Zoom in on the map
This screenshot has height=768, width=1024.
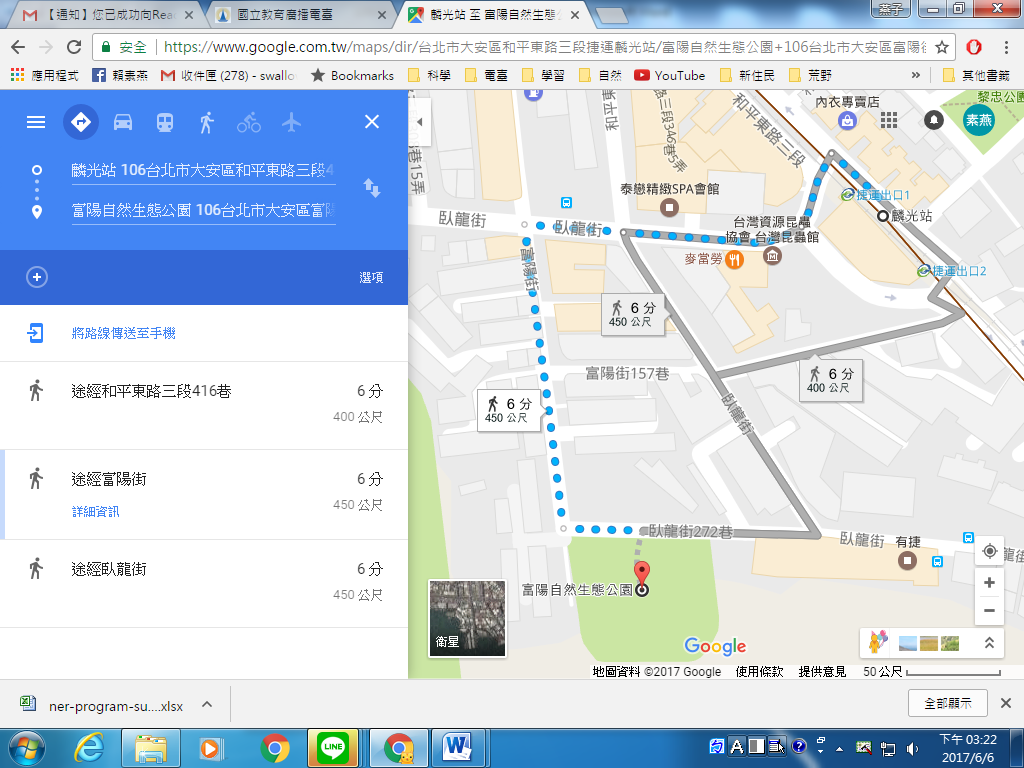tap(989, 582)
